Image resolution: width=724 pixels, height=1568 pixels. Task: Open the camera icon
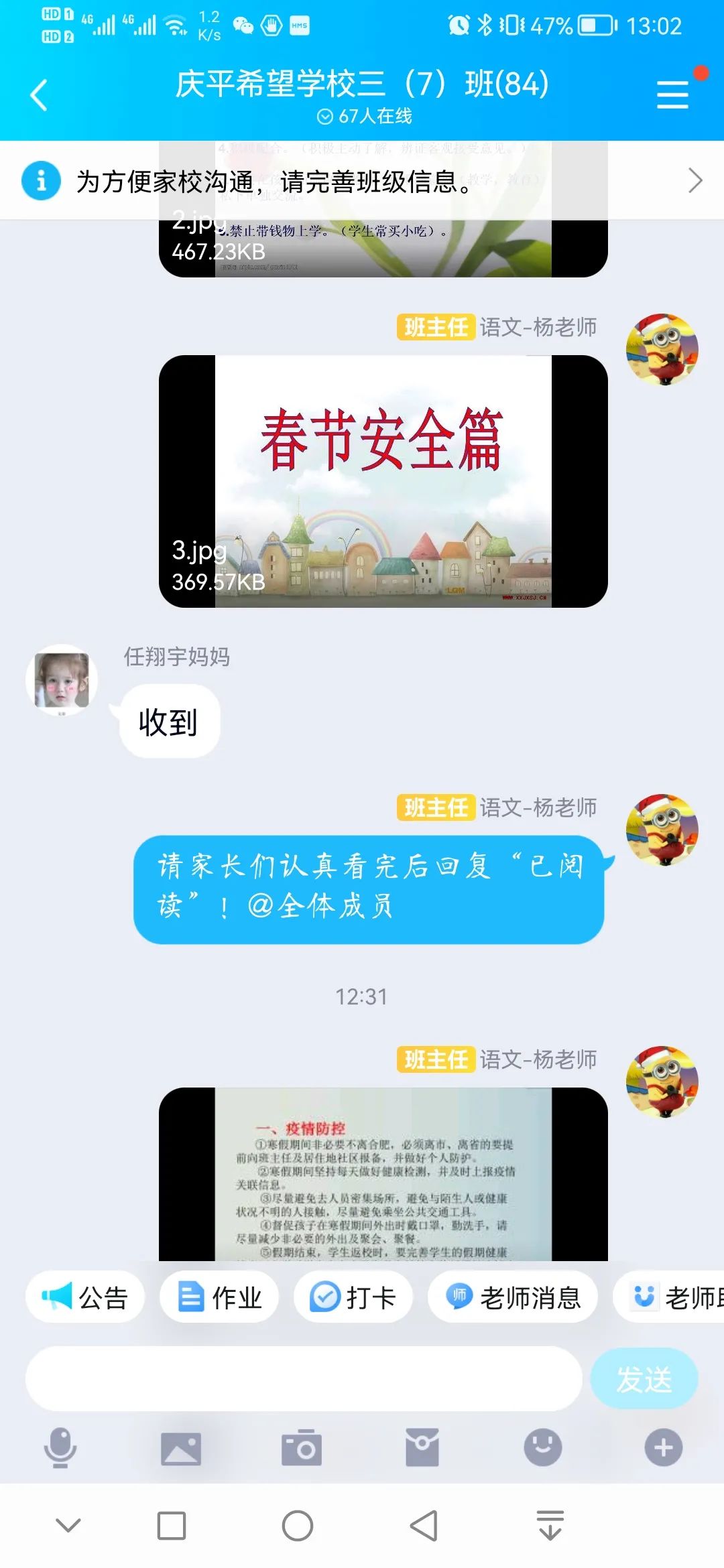coord(302,1447)
